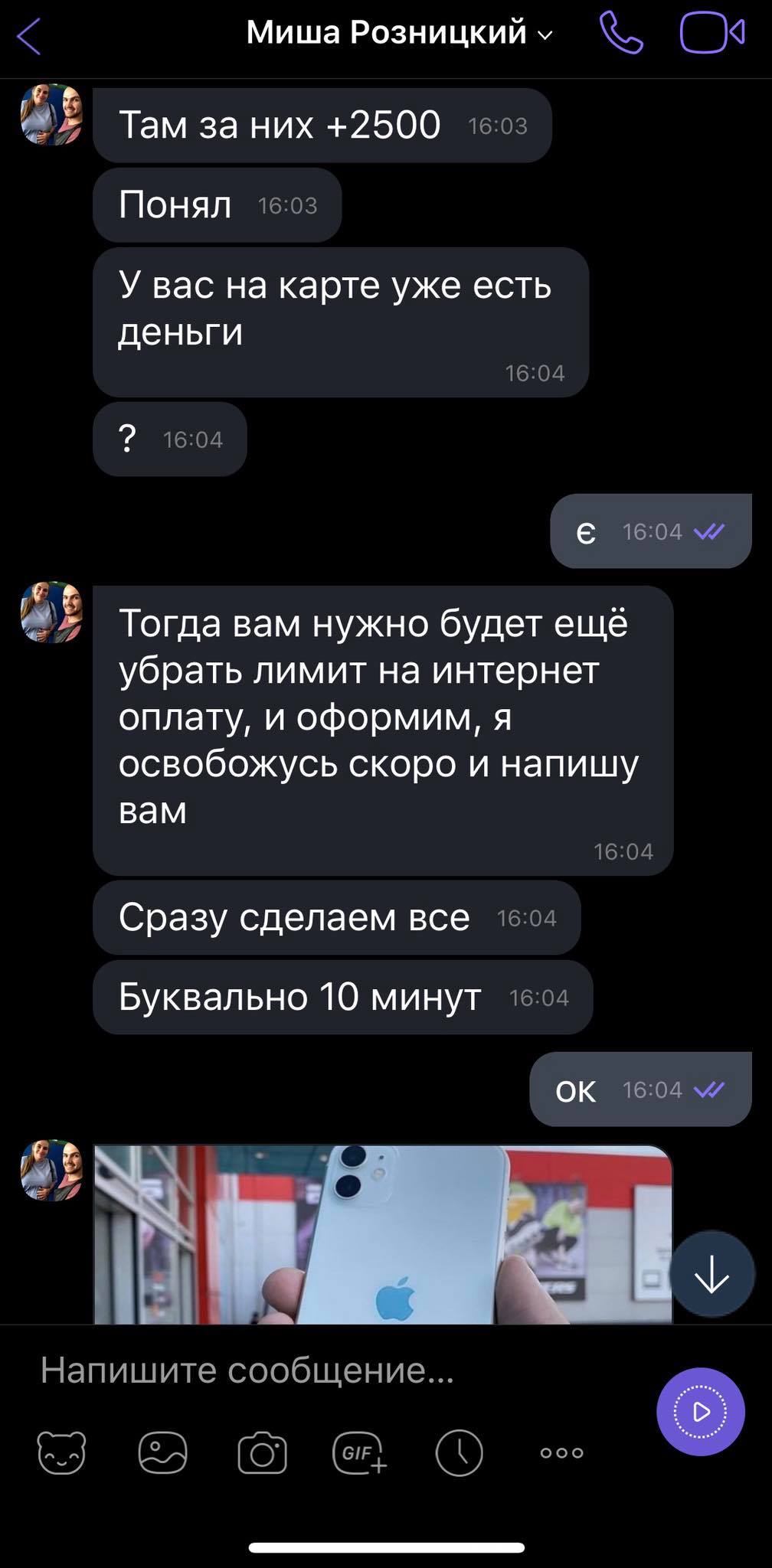Go back to the chat list

point(29,37)
